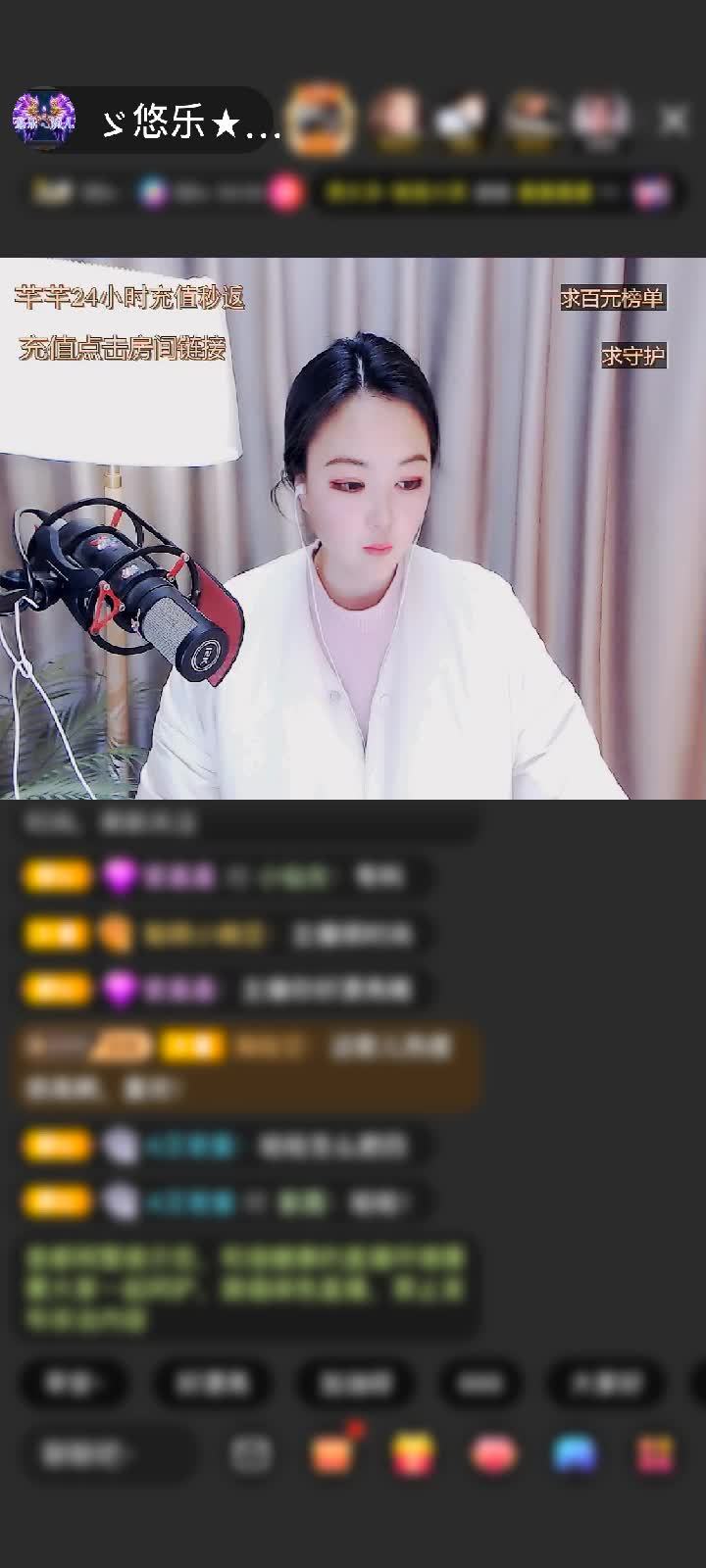This screenshot has height=1568, width=706.
Task: Open the orange icon with red dot
Action: [x=331, y=1454]
